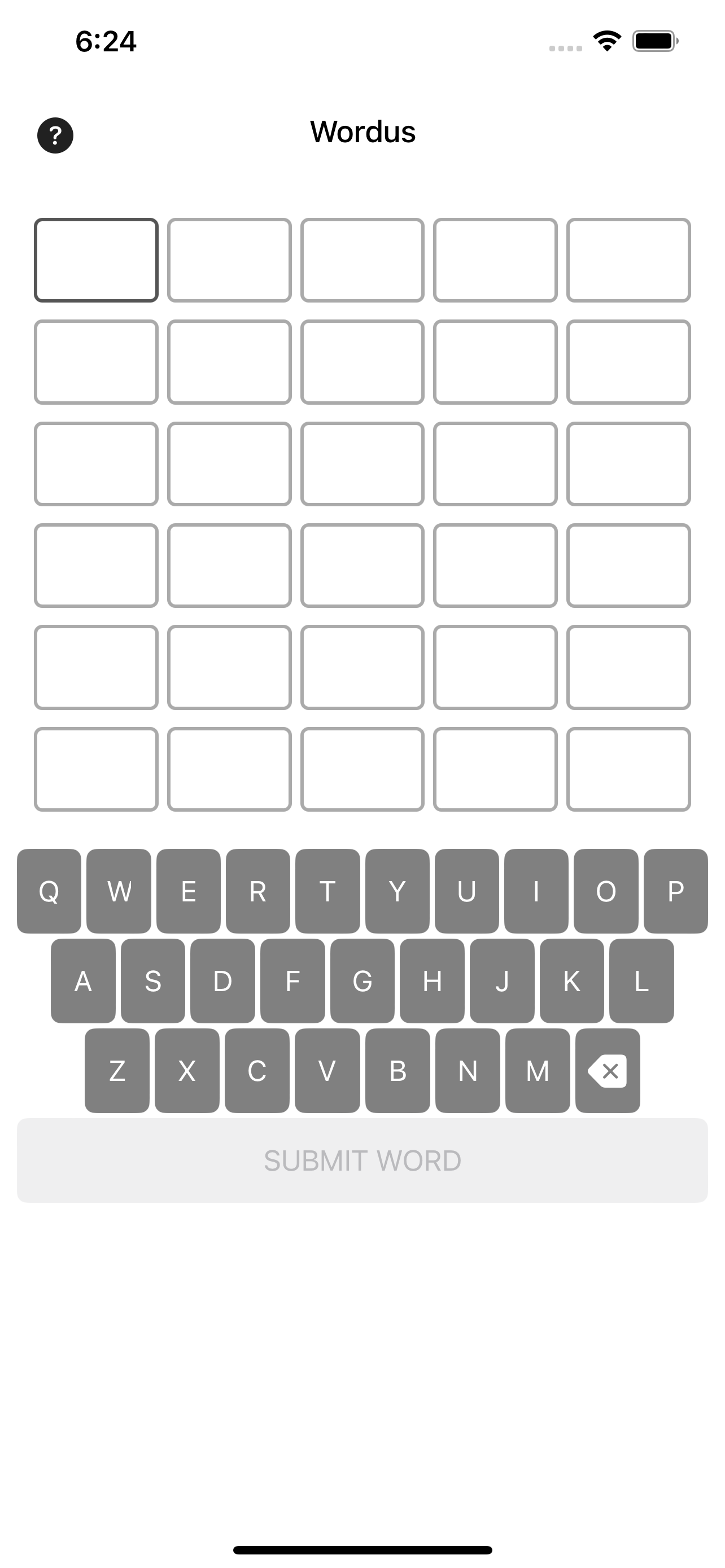
Task: Type the letter W
Action: point(119,891)
